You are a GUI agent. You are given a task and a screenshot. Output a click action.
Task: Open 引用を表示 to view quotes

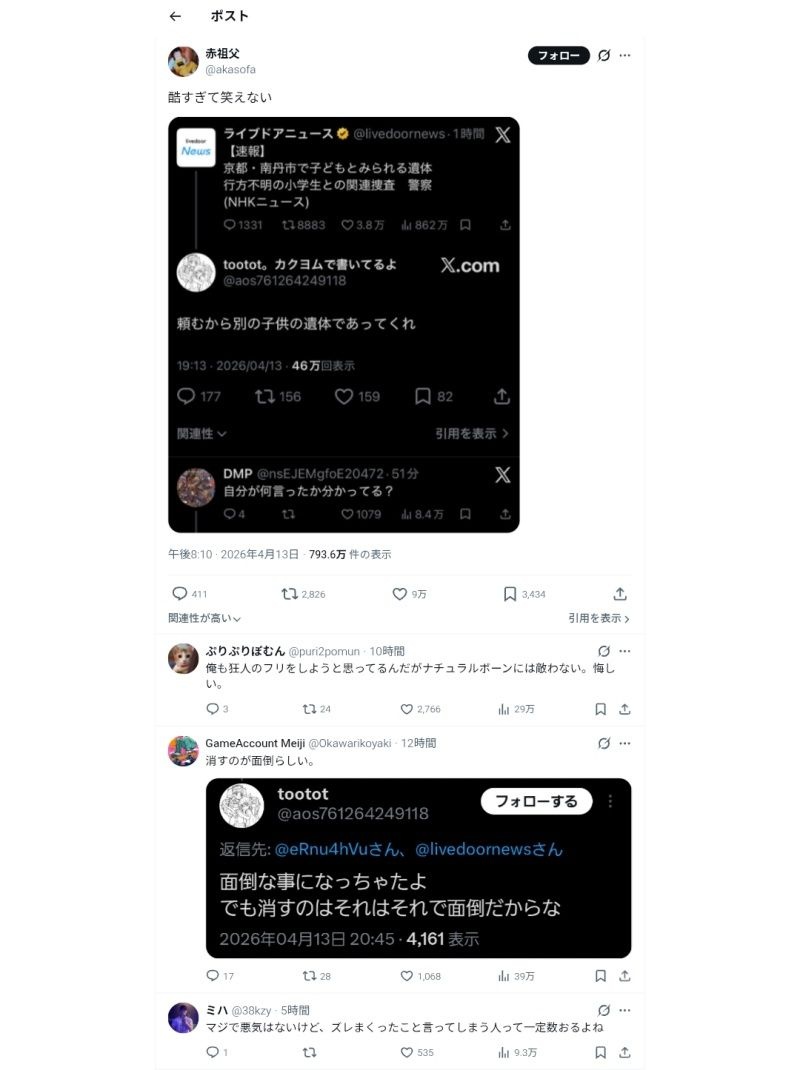click(x=598, y=619)
